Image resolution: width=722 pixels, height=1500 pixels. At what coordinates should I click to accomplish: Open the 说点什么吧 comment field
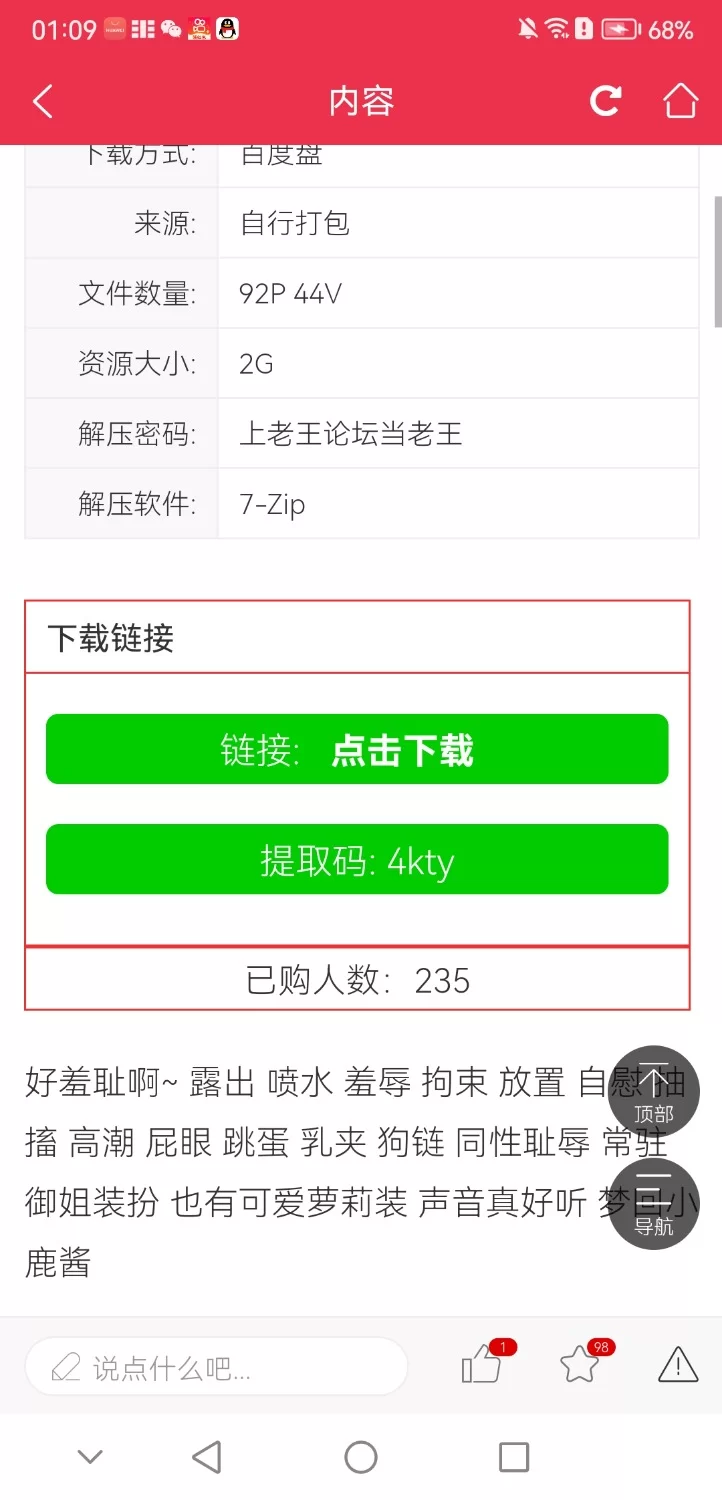tap(216, 1367)
